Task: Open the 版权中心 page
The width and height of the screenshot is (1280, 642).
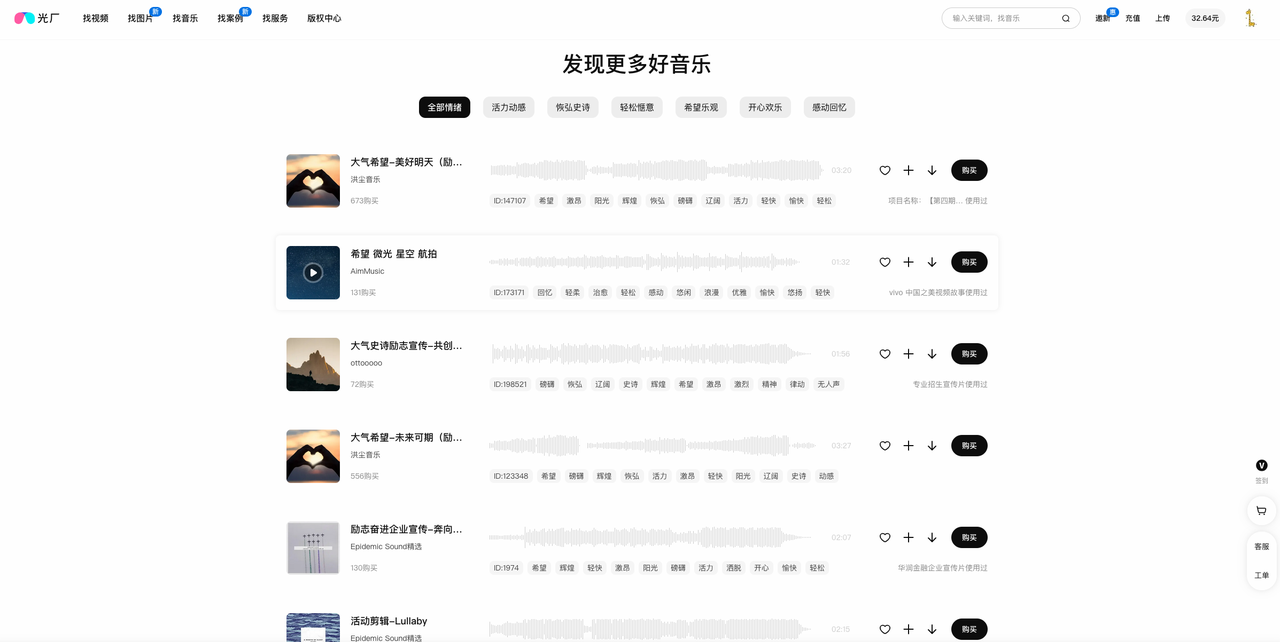Action: tap(324, 18)
